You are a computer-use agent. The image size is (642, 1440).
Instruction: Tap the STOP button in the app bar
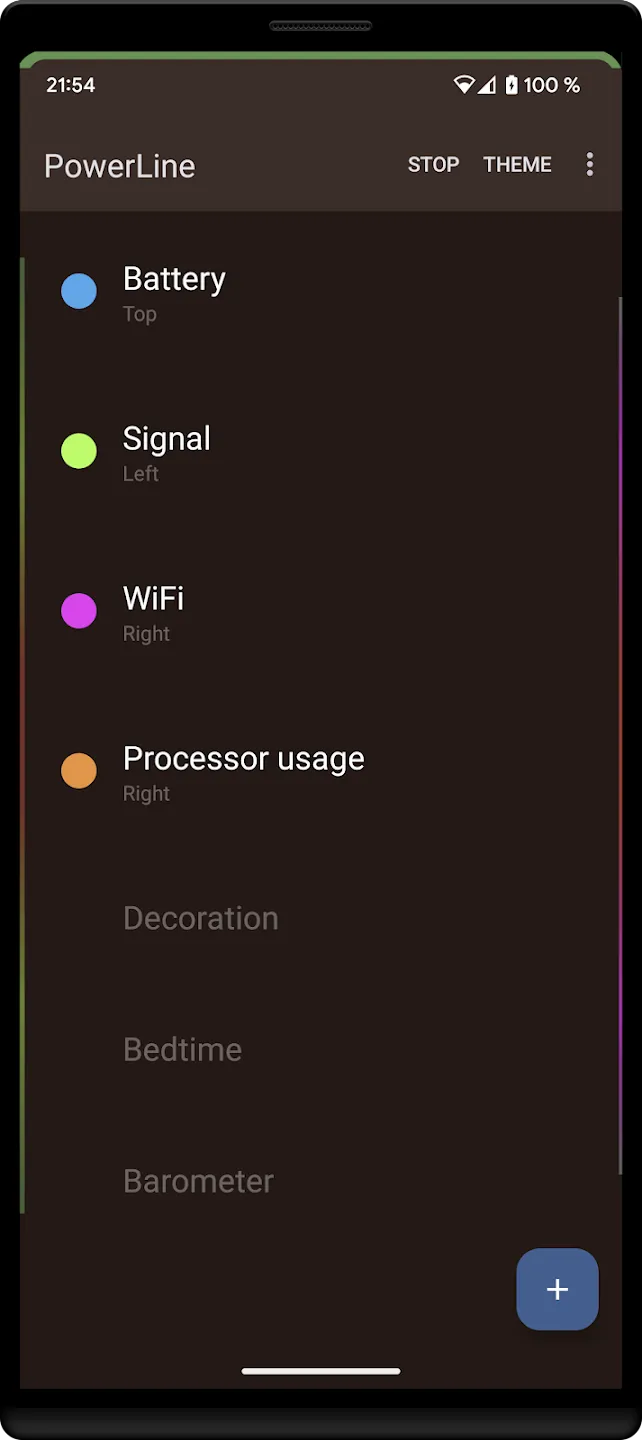coord(433,165)
